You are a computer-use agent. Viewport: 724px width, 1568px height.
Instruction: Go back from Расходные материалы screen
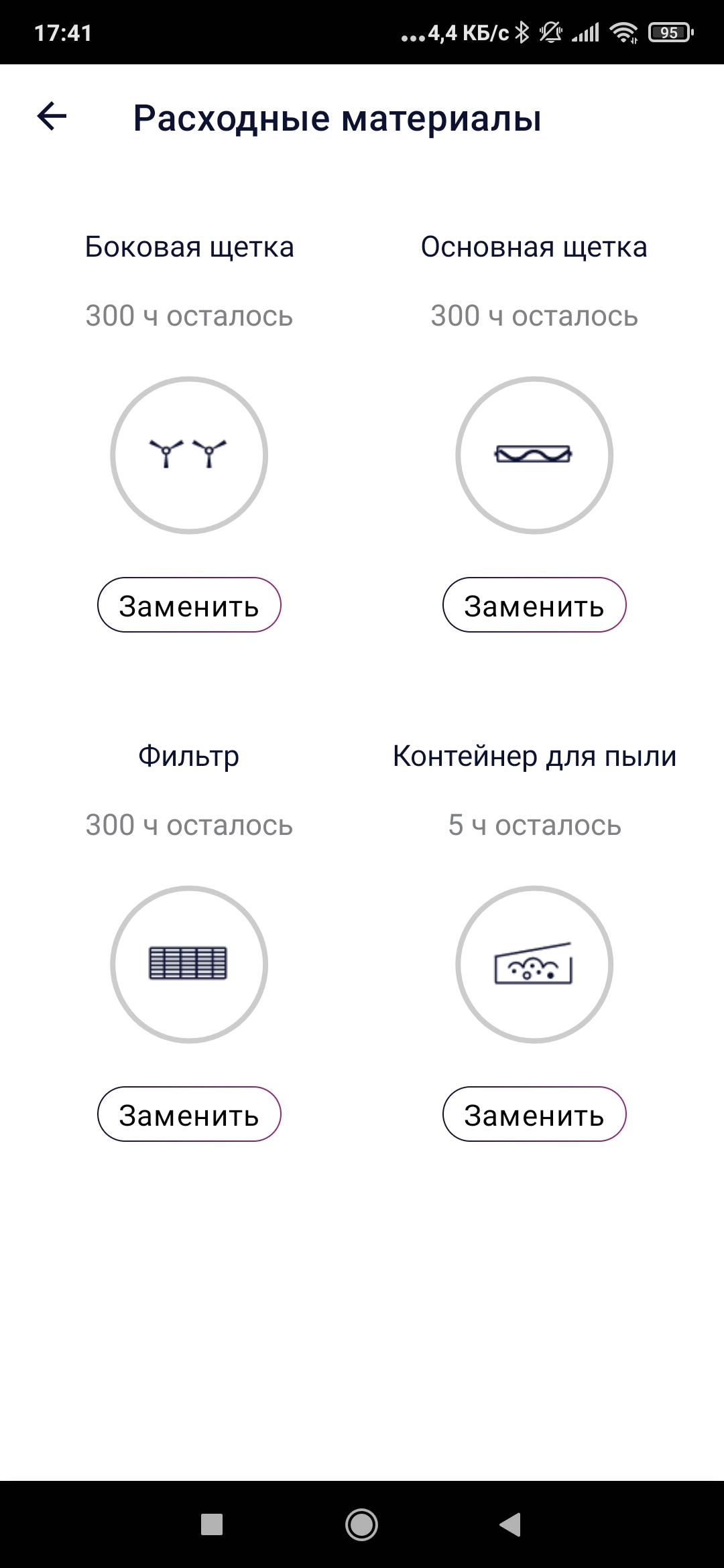click(52, 117)
